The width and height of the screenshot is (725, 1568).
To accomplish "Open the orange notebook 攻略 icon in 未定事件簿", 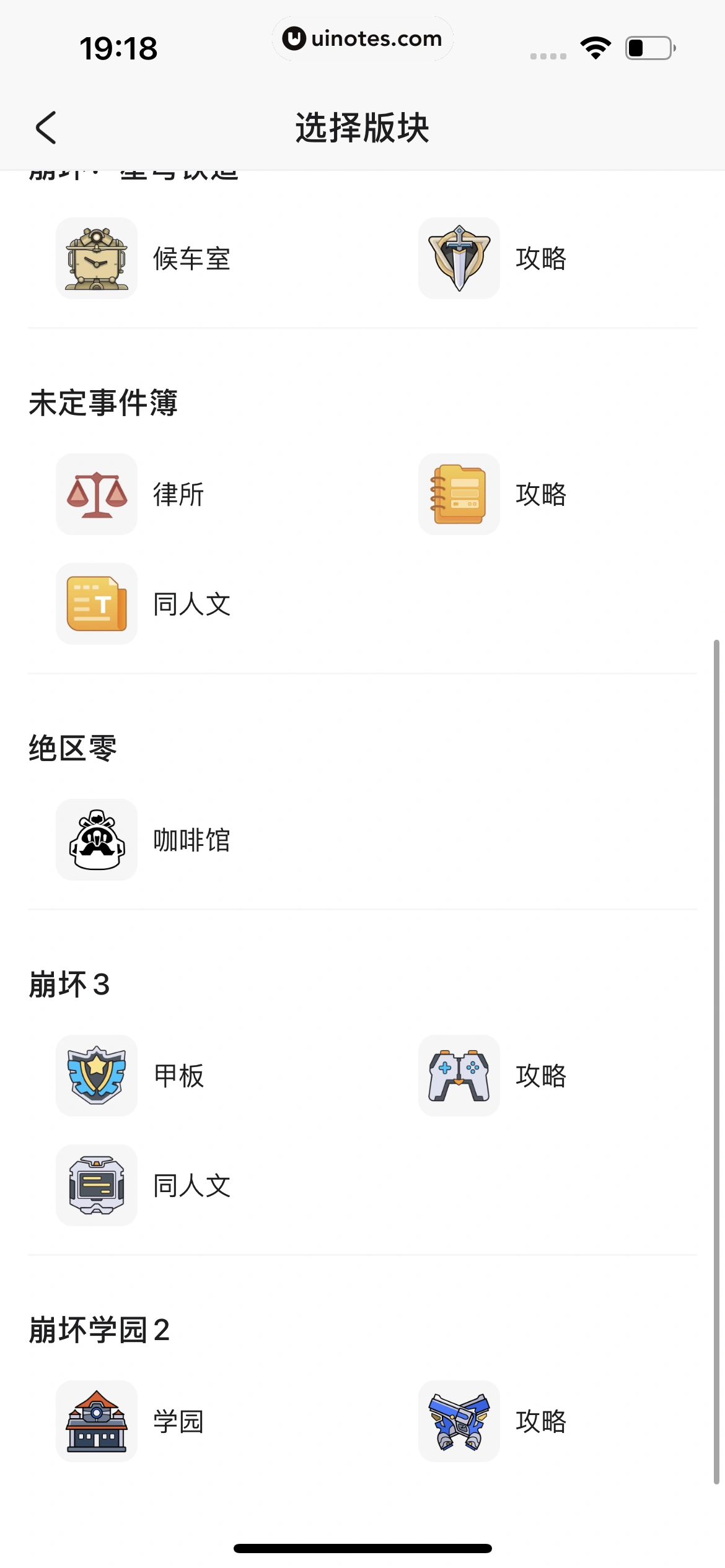I will 459,494.
